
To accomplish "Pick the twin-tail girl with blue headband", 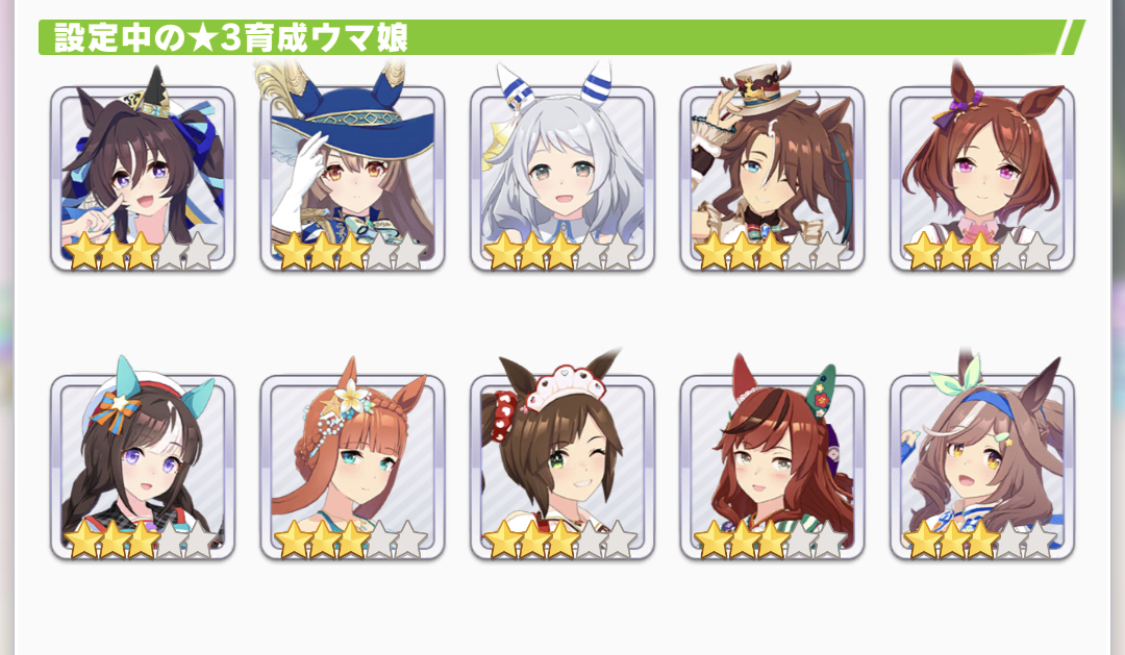I will pyautogui.click(x=982, y=466).
